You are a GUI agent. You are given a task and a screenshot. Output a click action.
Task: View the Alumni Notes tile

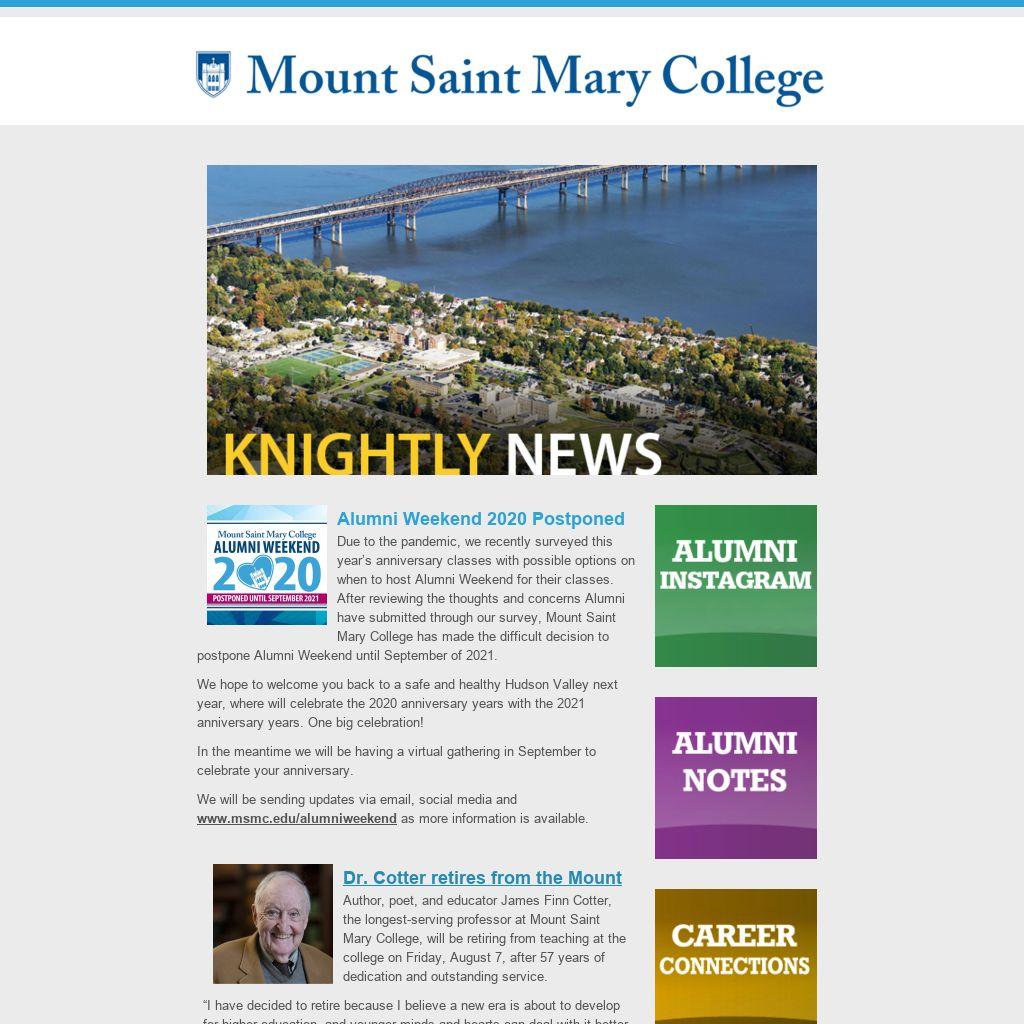pyautogui.click(x=735, y=777)
